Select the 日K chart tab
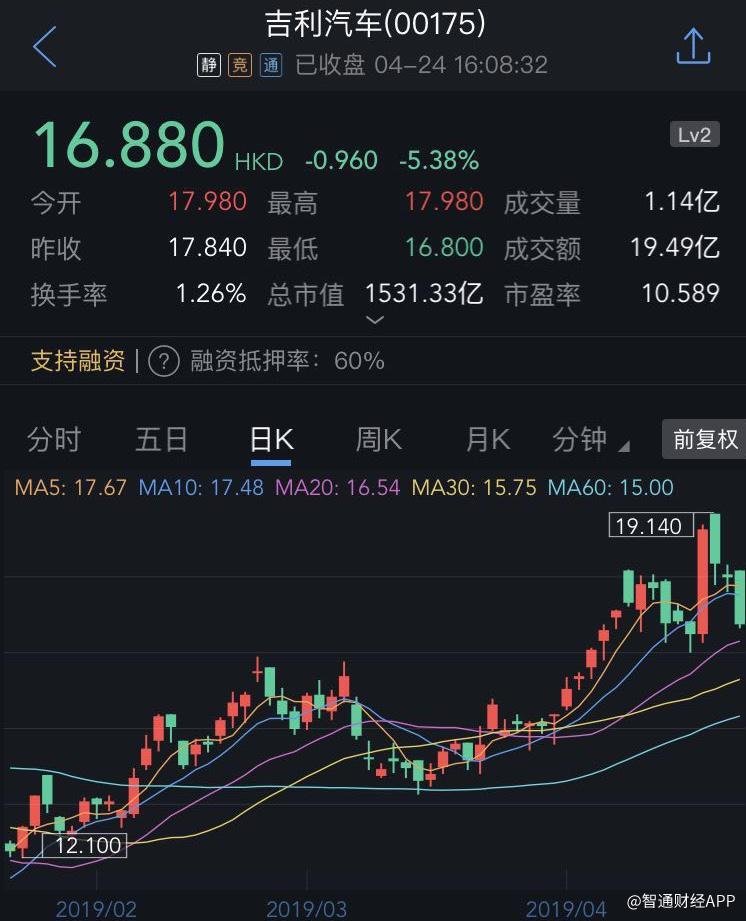The width and height of the screenshot is (746, 921). [x=270, y=439]
